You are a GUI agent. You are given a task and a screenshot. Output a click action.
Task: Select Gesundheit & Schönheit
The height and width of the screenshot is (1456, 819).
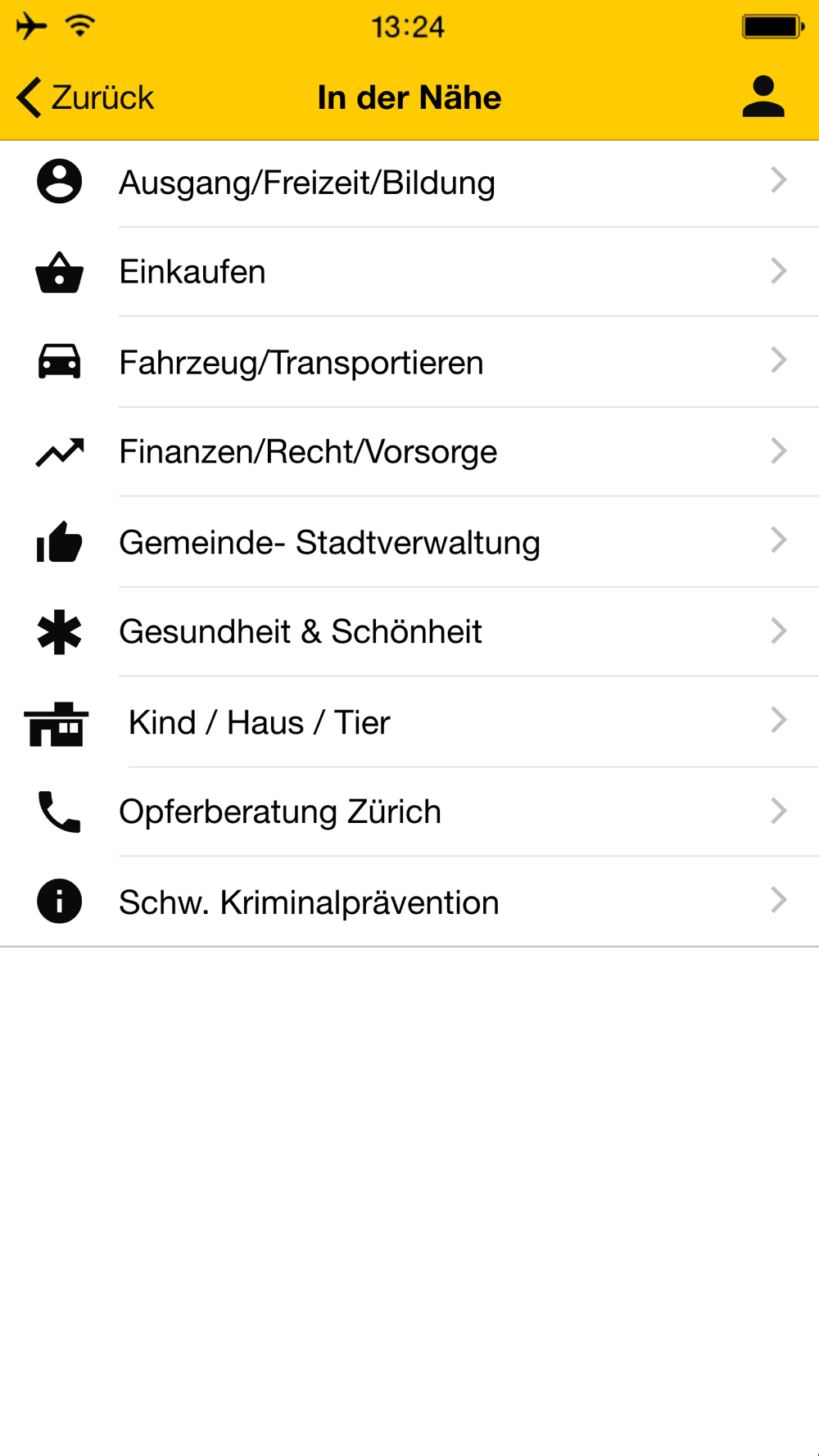(x=409, y=632)
